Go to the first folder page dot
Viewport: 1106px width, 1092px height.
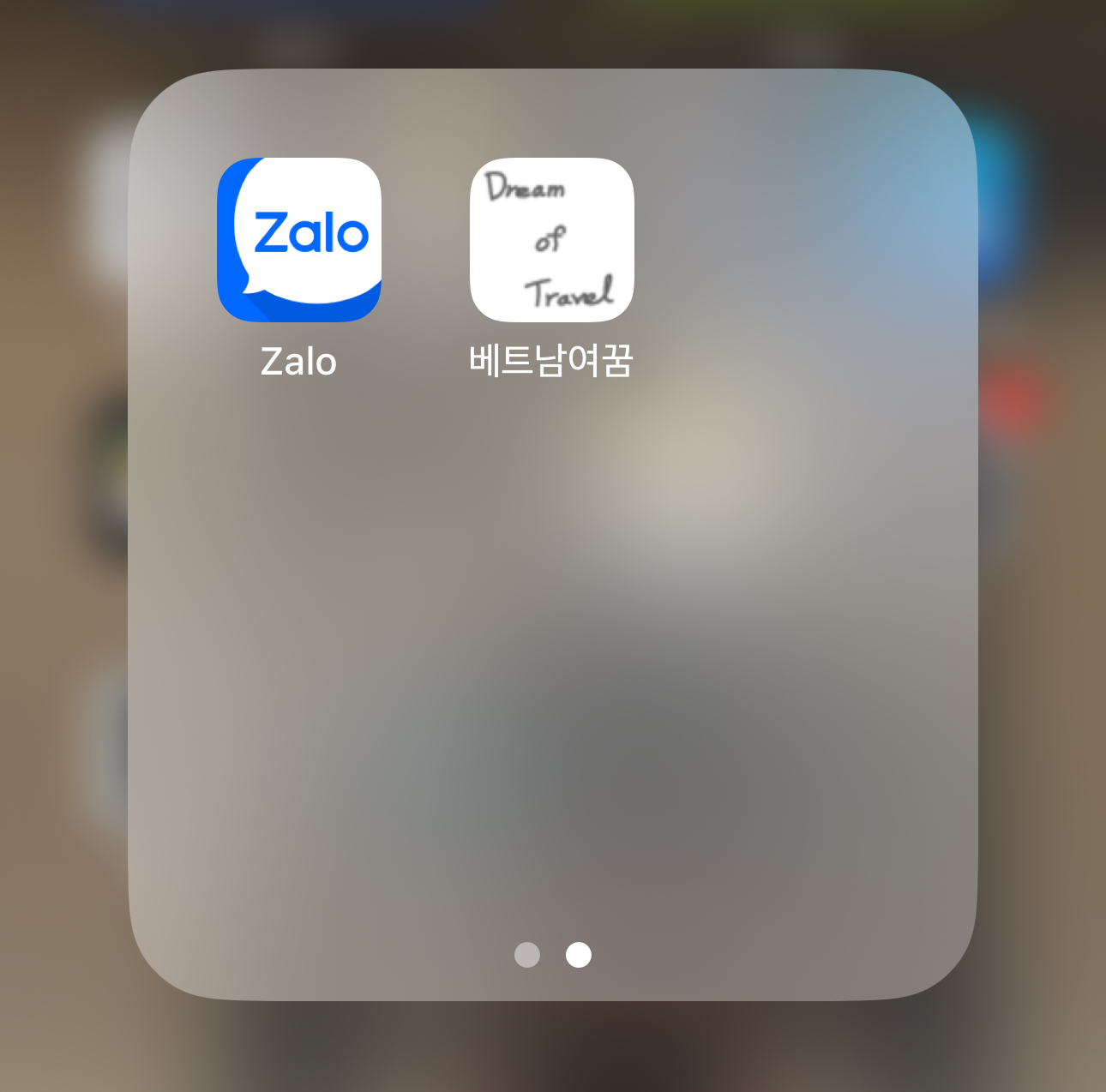(527, 955)
